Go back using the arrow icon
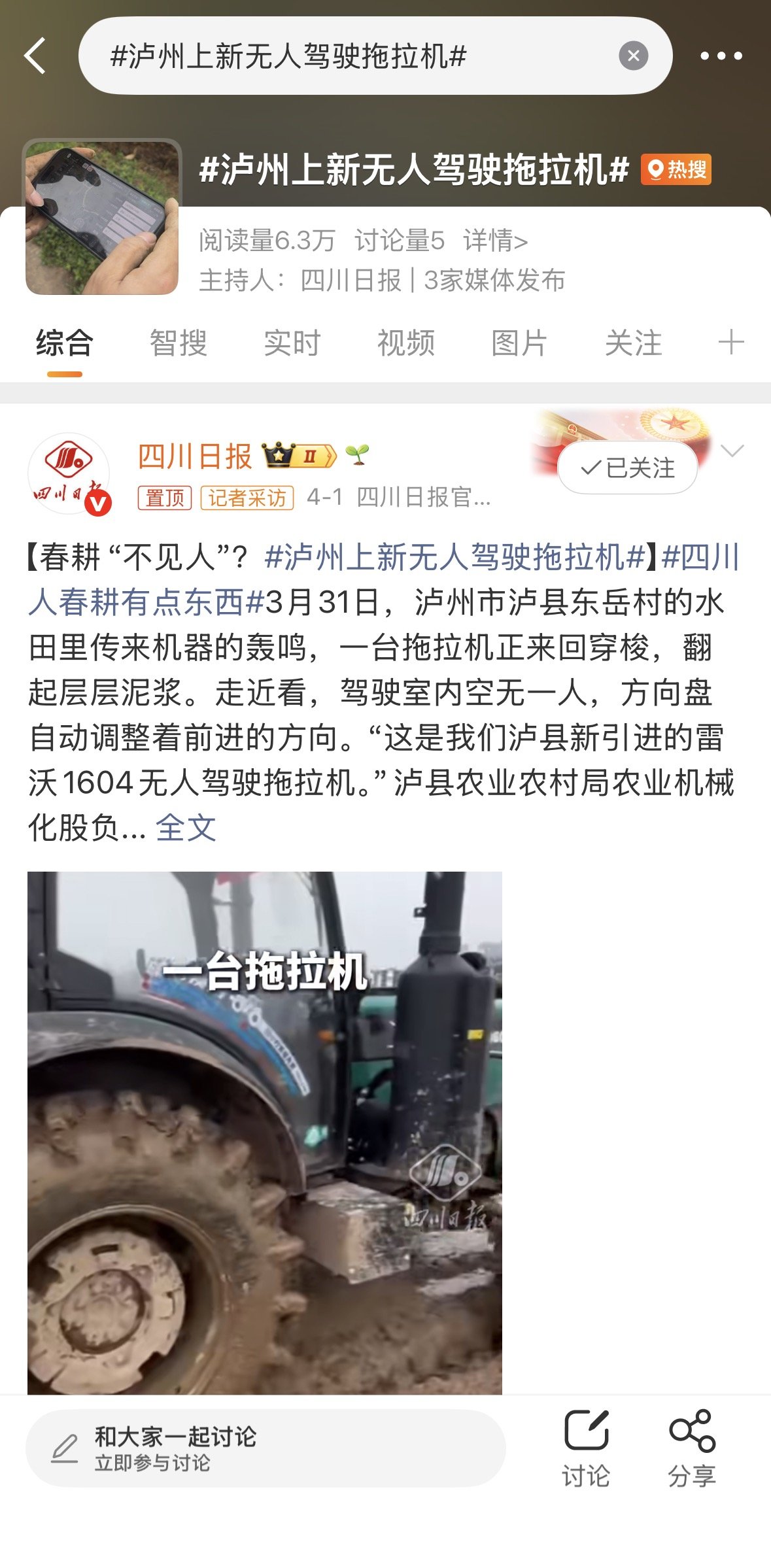 [x=35, y=56]
